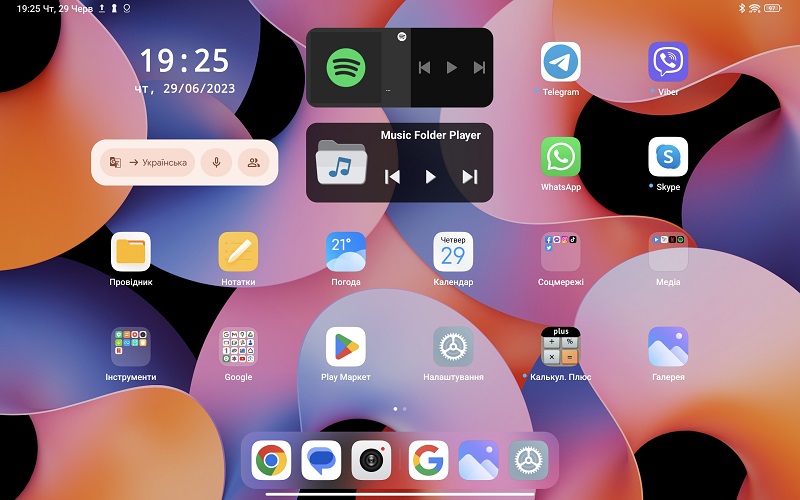Open the Календар calendar app
Image resolution: width=800 pixels, height=500 pixels.
[x=453, y=252]
